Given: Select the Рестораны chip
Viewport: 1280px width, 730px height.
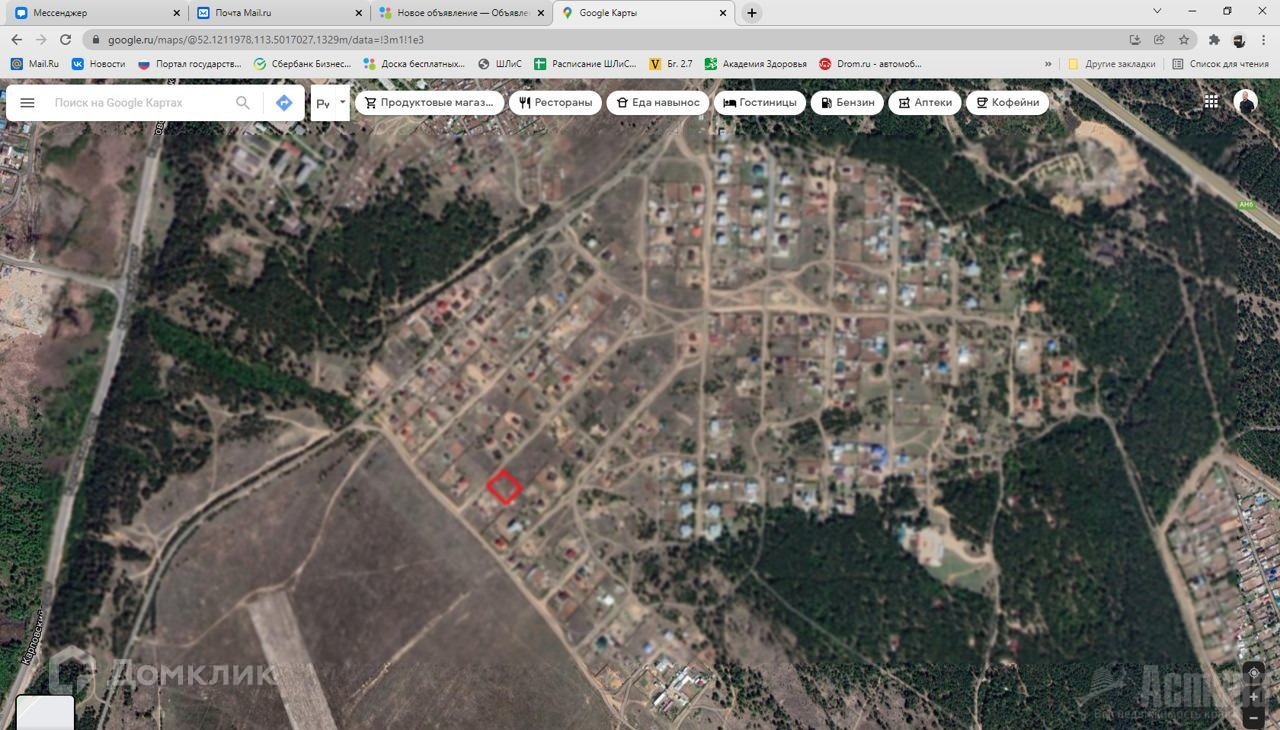Looking at the screenshot, I should tap(555, 103).
